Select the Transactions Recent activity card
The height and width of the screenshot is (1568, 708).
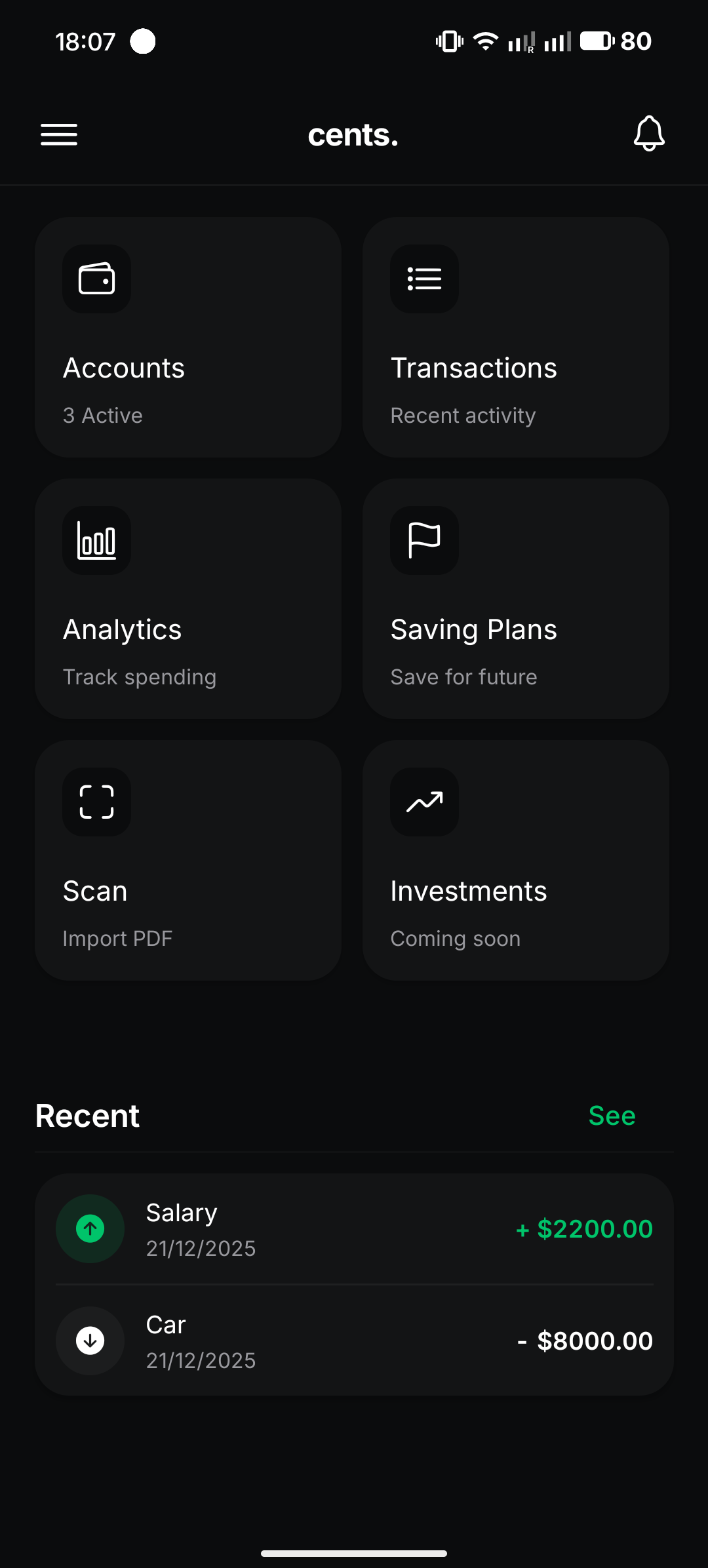tap(515, 338)
